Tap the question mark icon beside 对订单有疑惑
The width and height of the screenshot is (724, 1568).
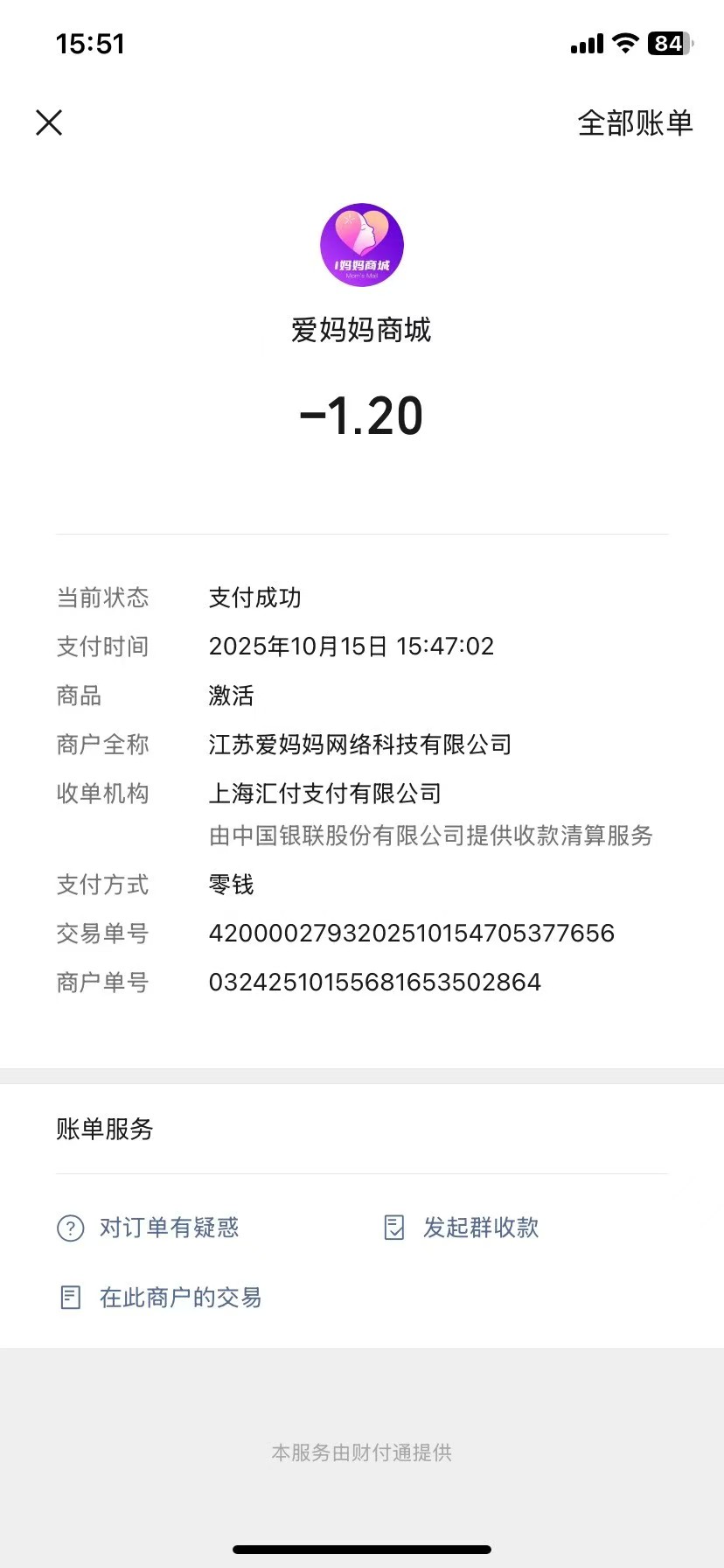pos(70,1228)
